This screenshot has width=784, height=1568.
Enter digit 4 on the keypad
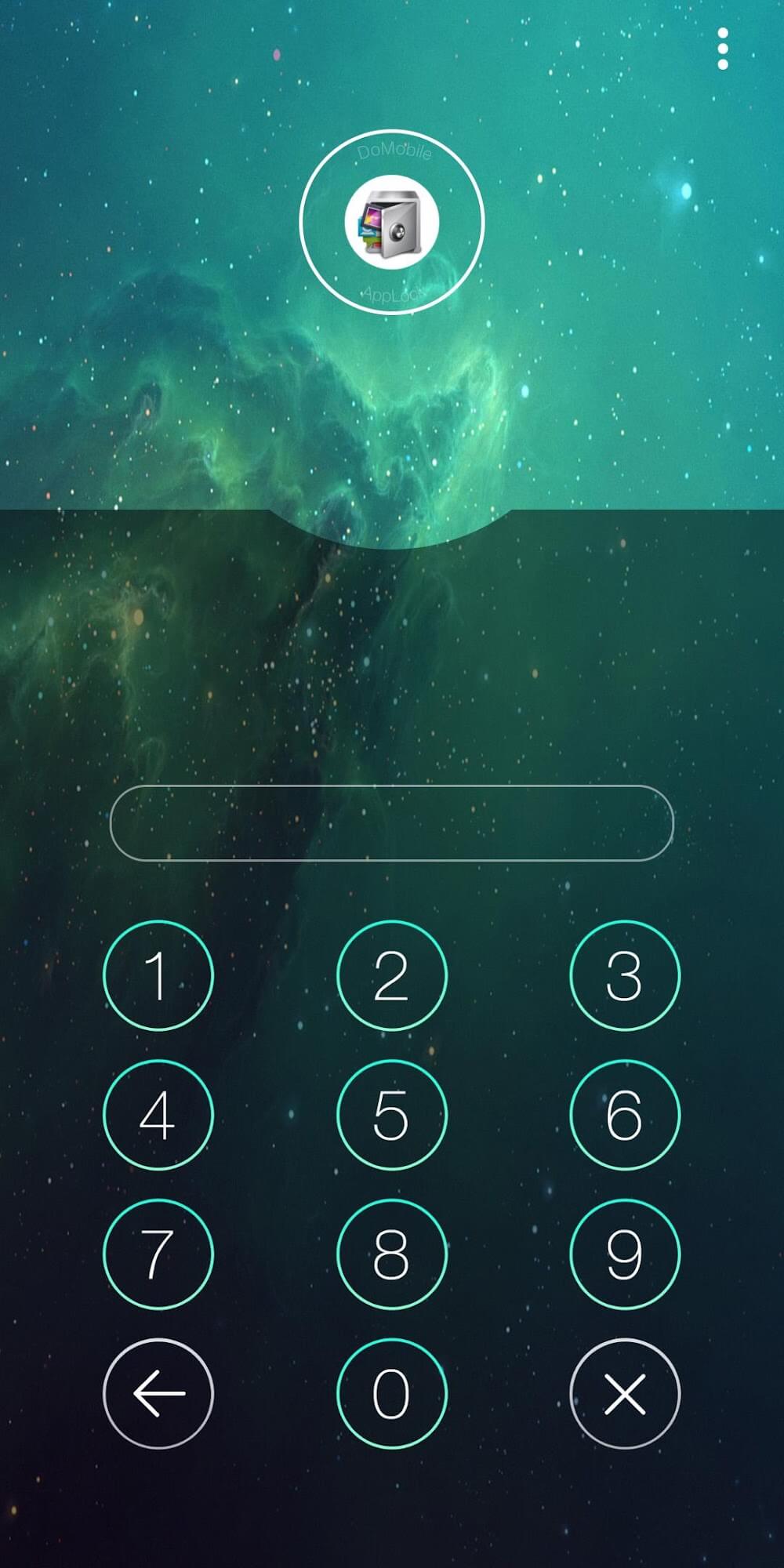(158, 1115)
